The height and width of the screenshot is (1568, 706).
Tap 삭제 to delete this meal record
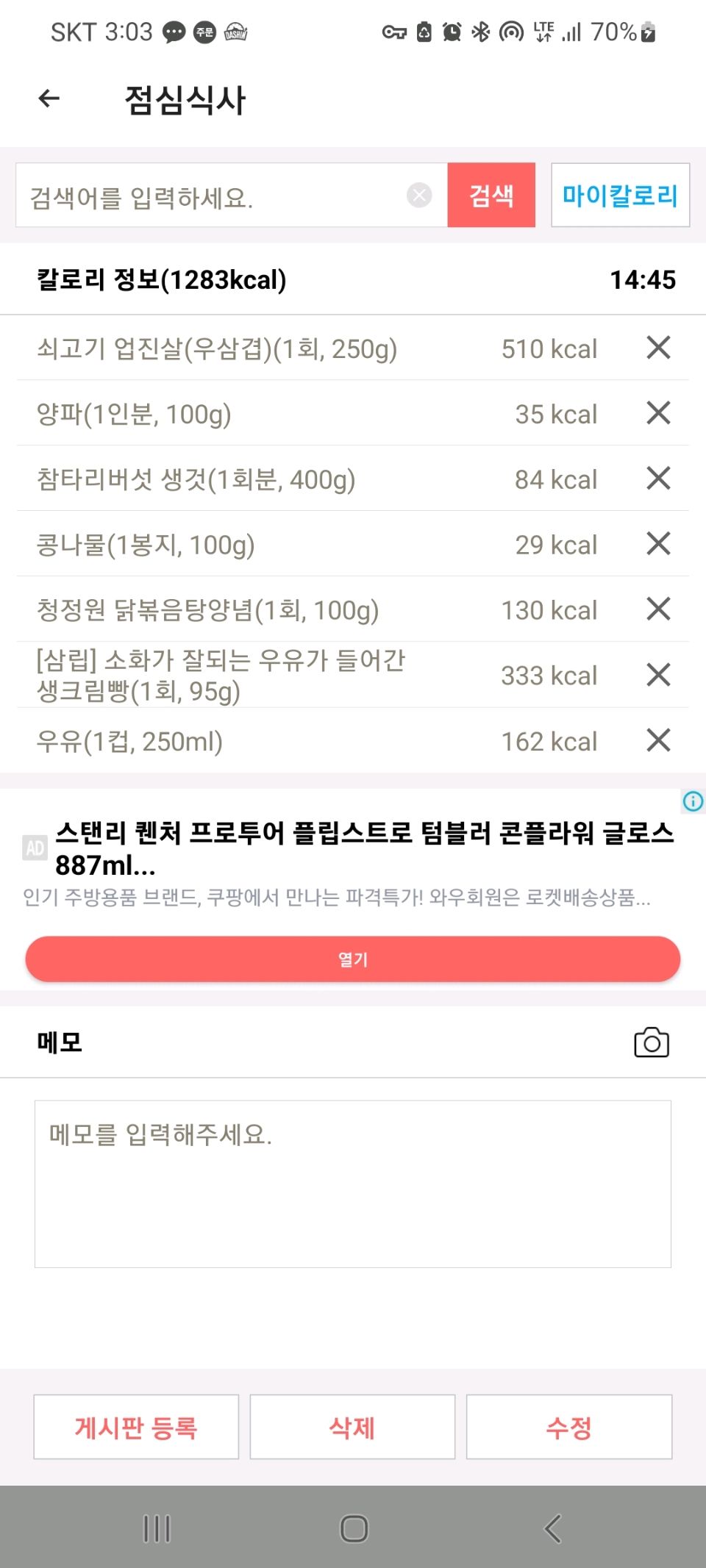(352, 1427)
